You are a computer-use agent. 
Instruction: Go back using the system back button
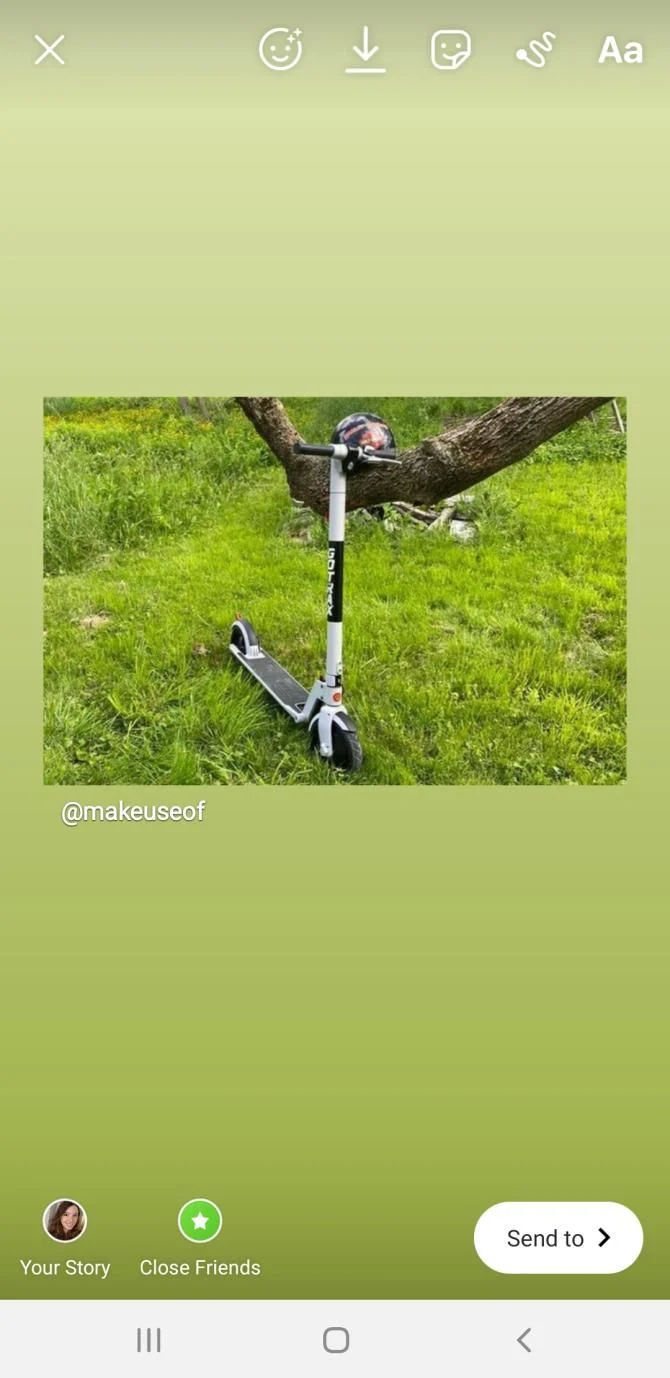pyautogui.click(x=524, y=1340)
